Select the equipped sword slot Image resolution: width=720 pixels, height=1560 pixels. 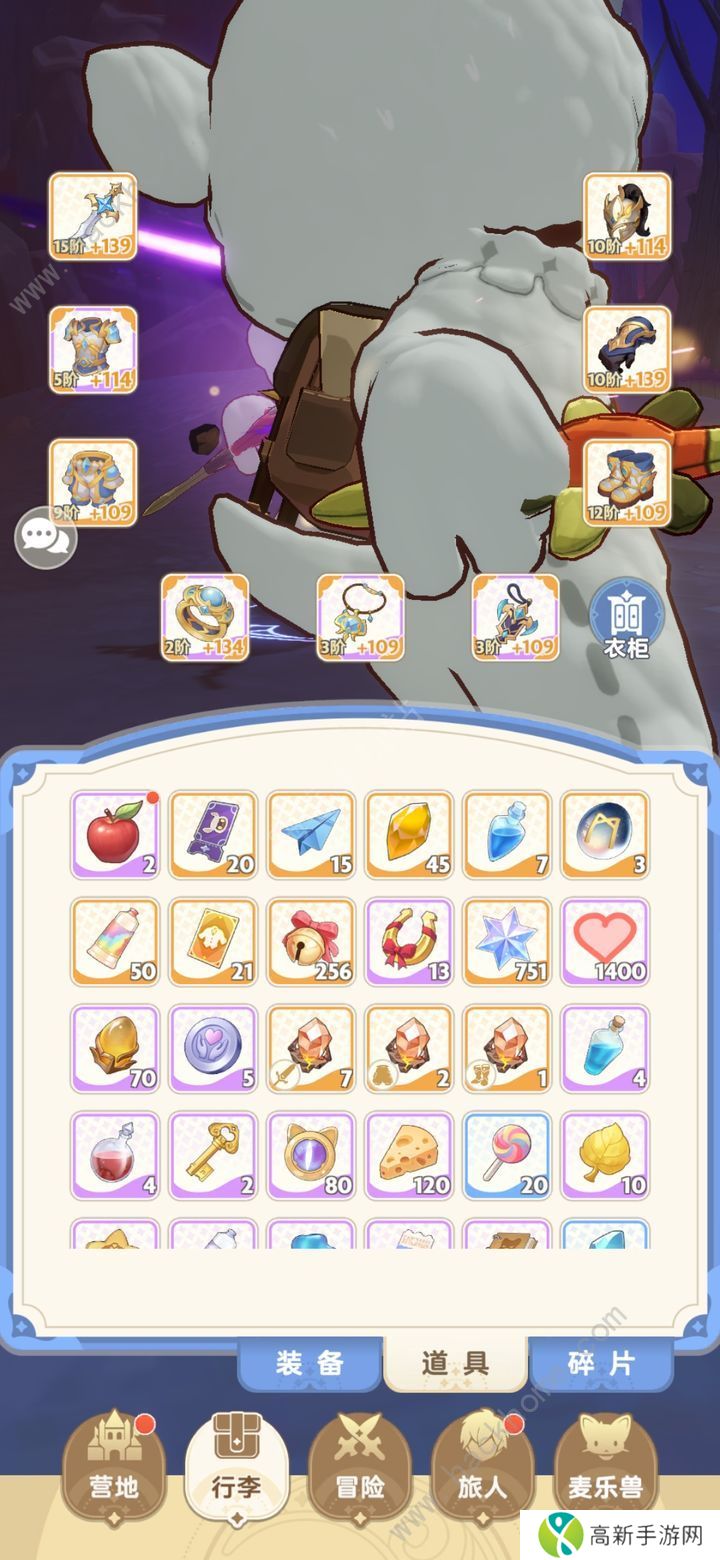[93, 216]
